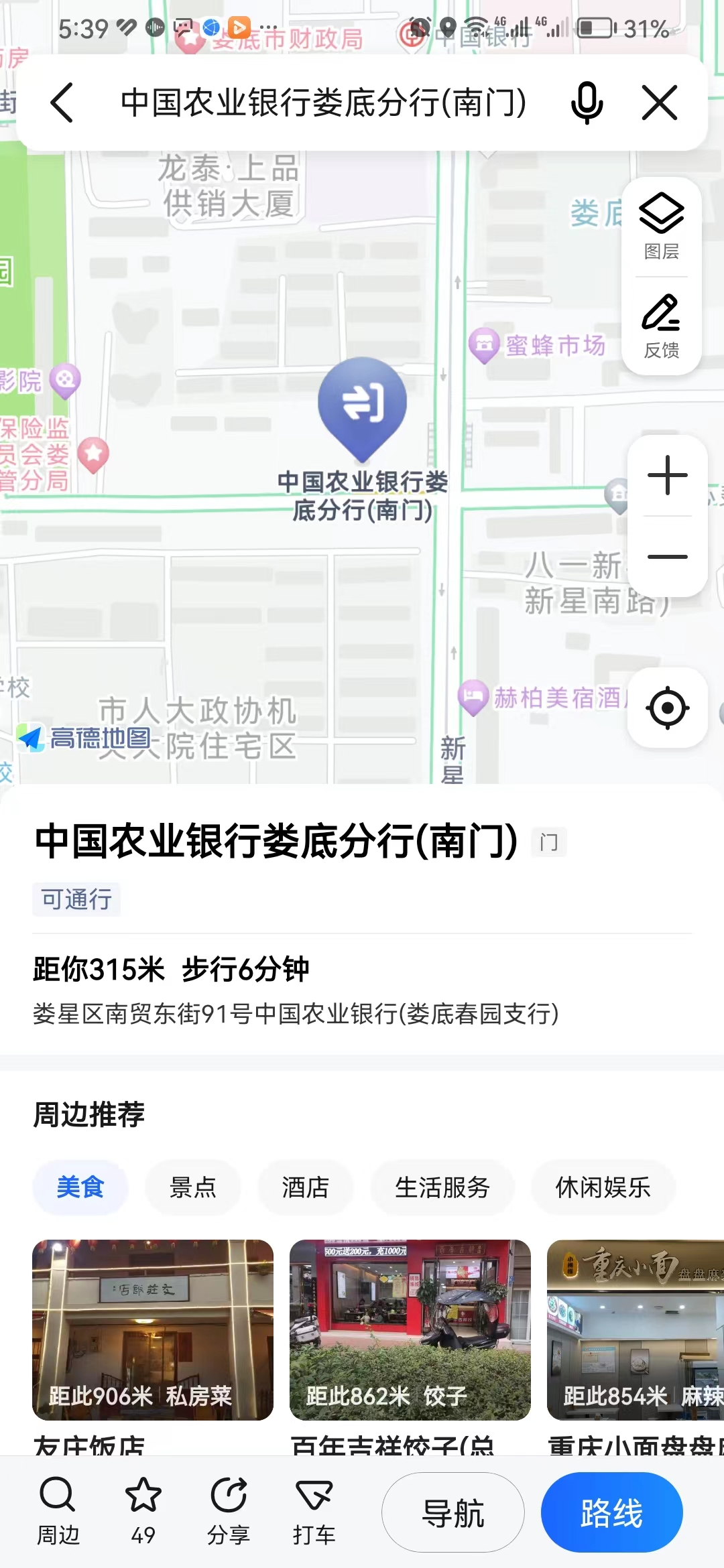Open the 图层 map layers panel

coord(662,226)
